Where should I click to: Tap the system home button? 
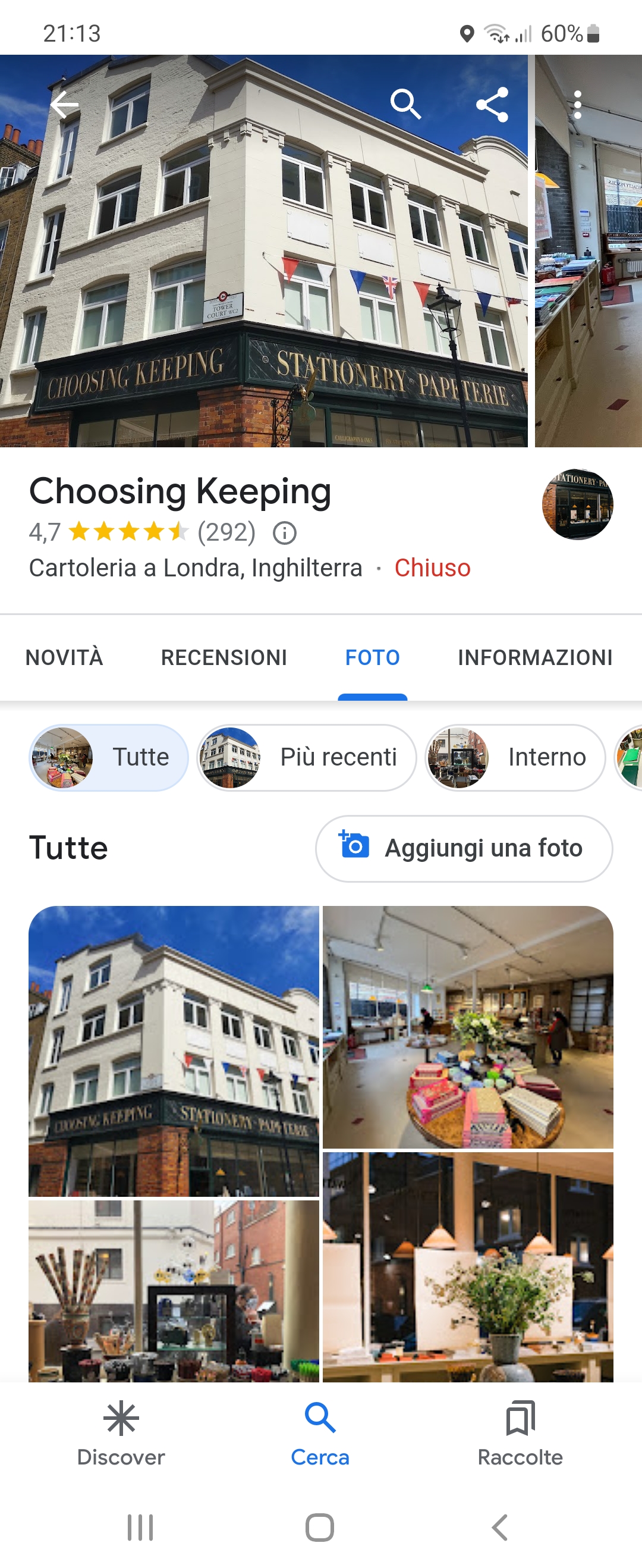pyautogui.click(x=319, y=1526)
